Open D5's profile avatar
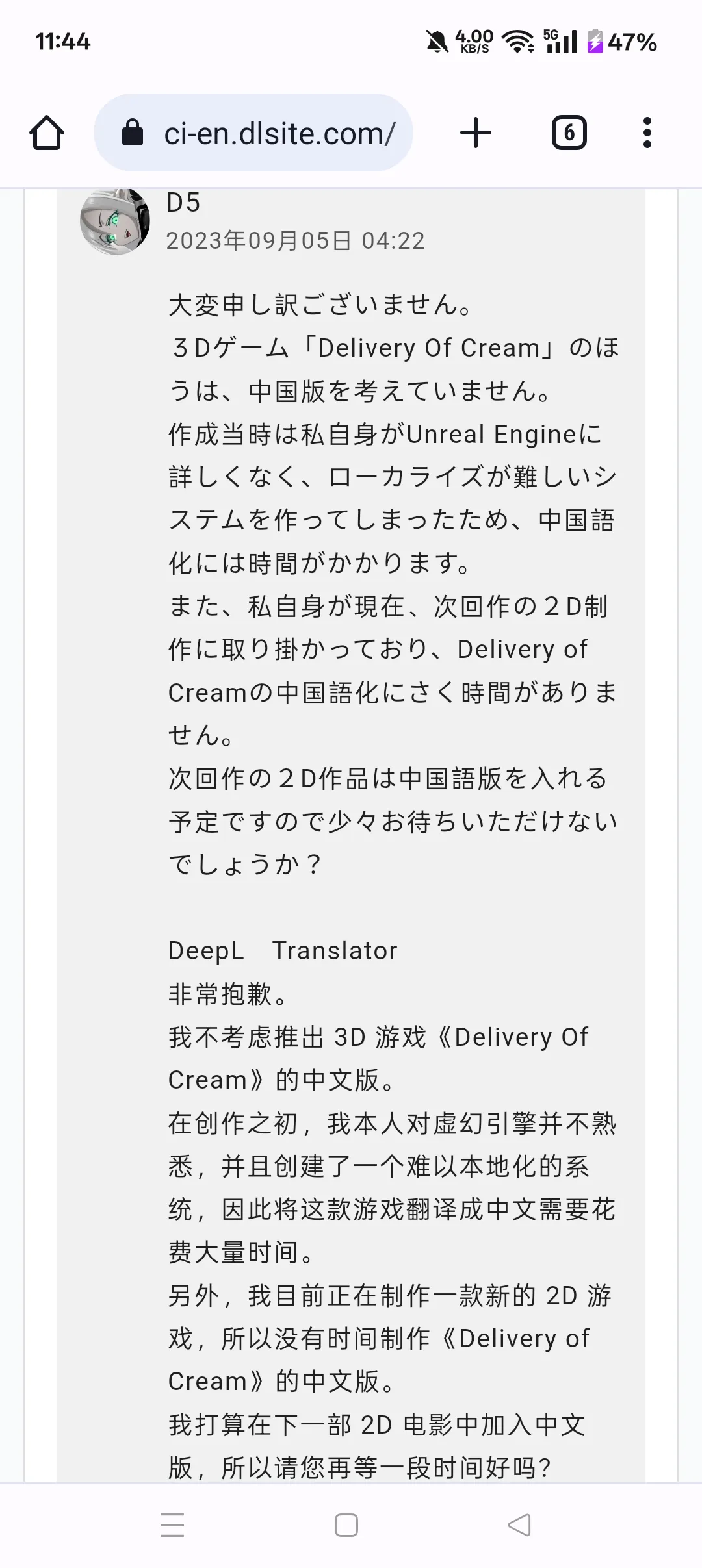This screenshot has width=702, height=1568. point(115,221)
